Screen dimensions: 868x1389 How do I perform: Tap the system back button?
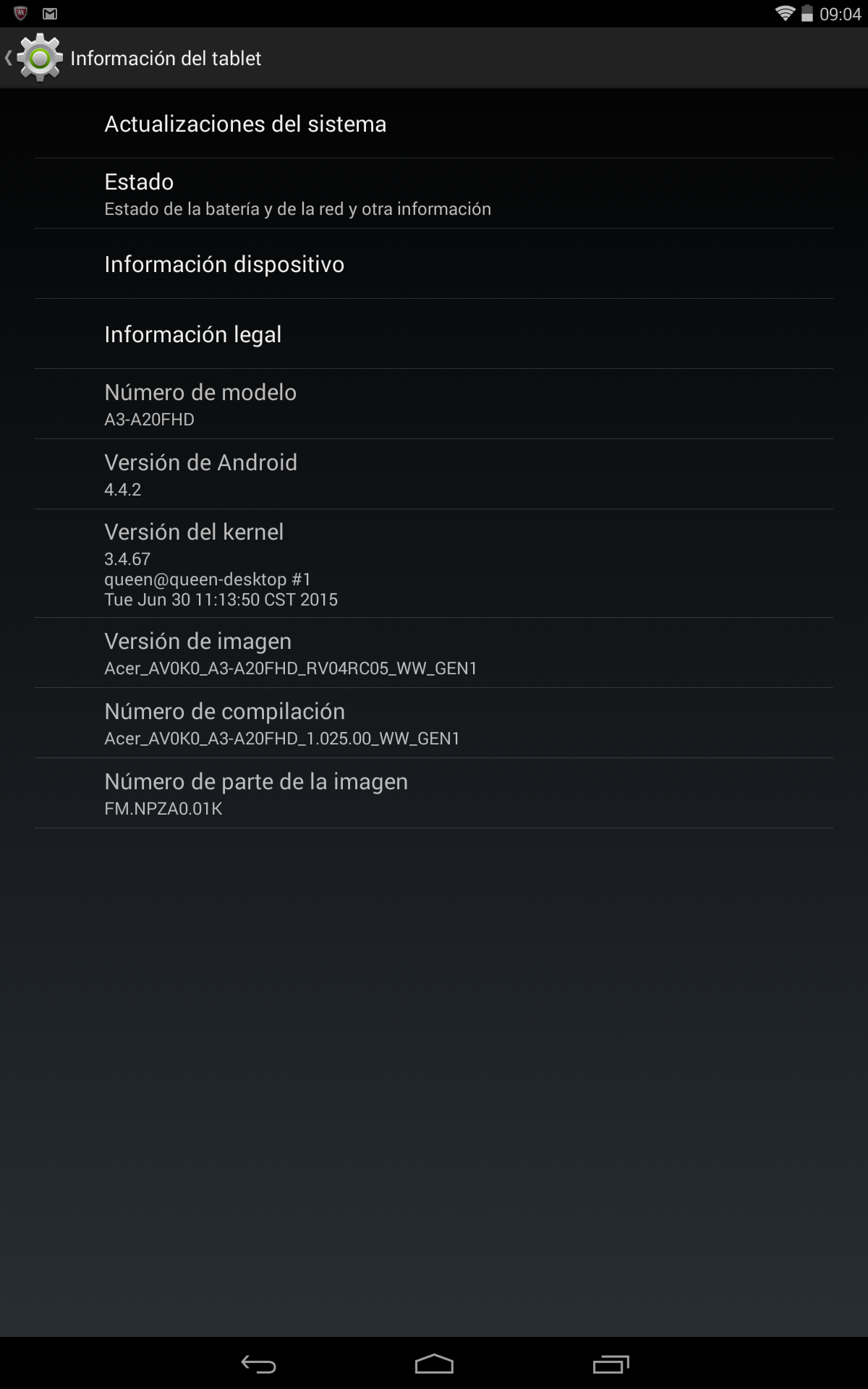258,1364
